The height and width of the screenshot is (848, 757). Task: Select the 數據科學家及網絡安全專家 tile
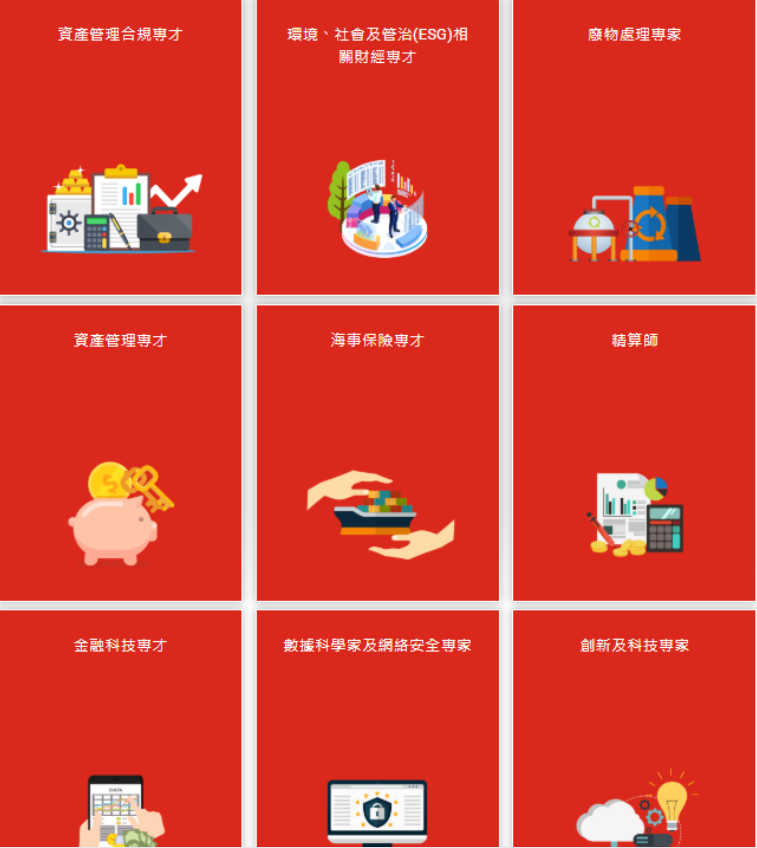tap(377, 728)
